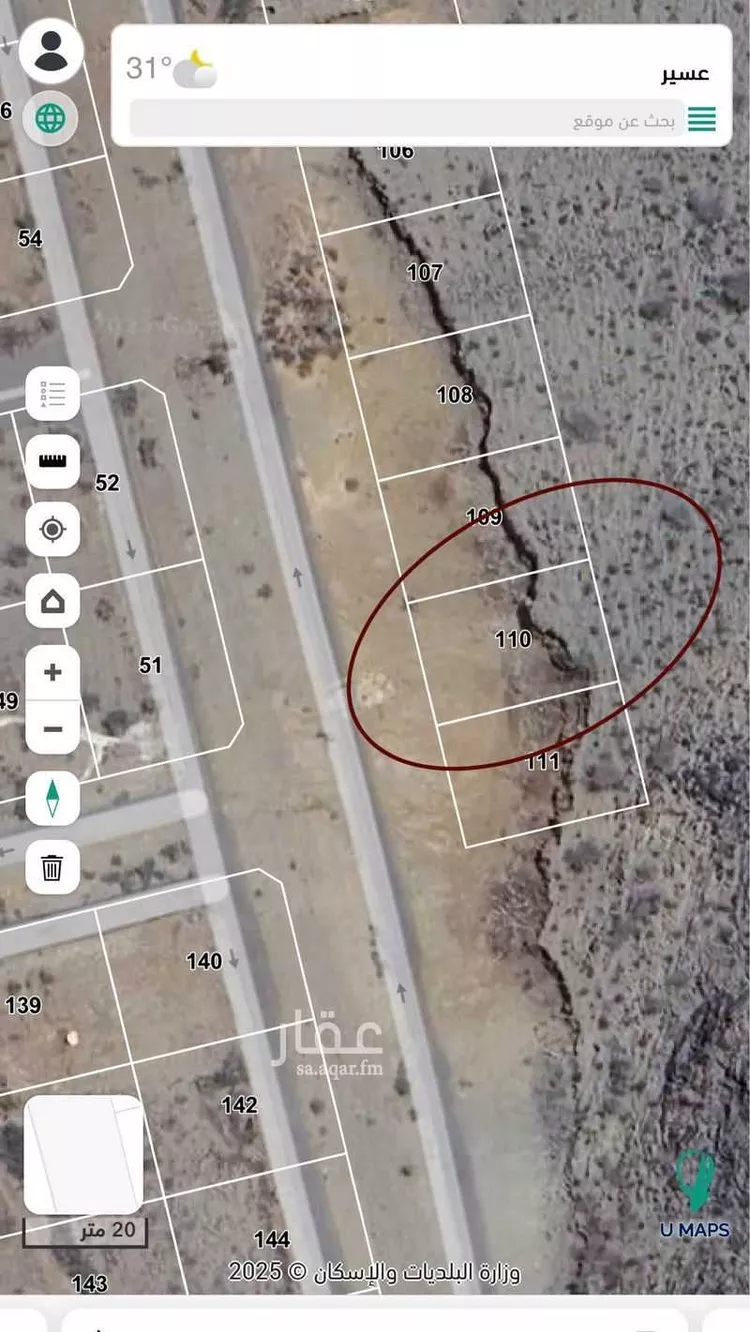Screen dimensions: 750x1332
Task: Open the green hamburger menu
Action: point(702,120)
